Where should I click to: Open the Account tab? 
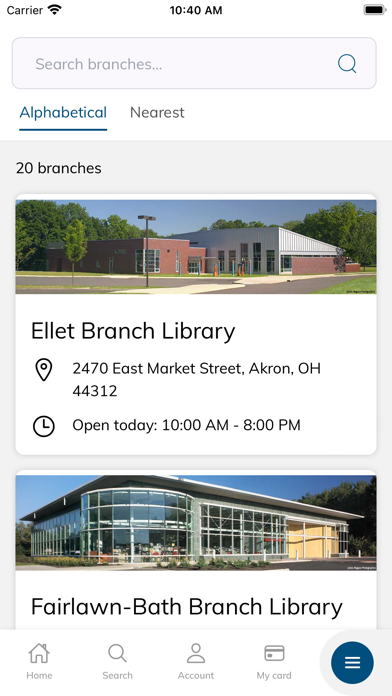point(196,661)
